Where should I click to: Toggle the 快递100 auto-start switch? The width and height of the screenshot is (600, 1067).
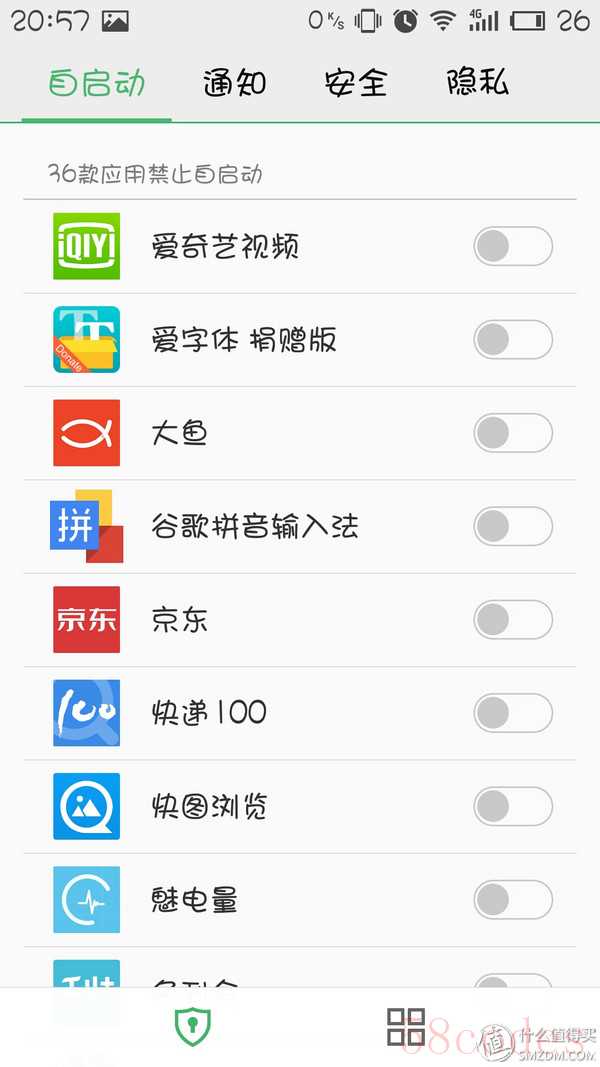point(513,712)
